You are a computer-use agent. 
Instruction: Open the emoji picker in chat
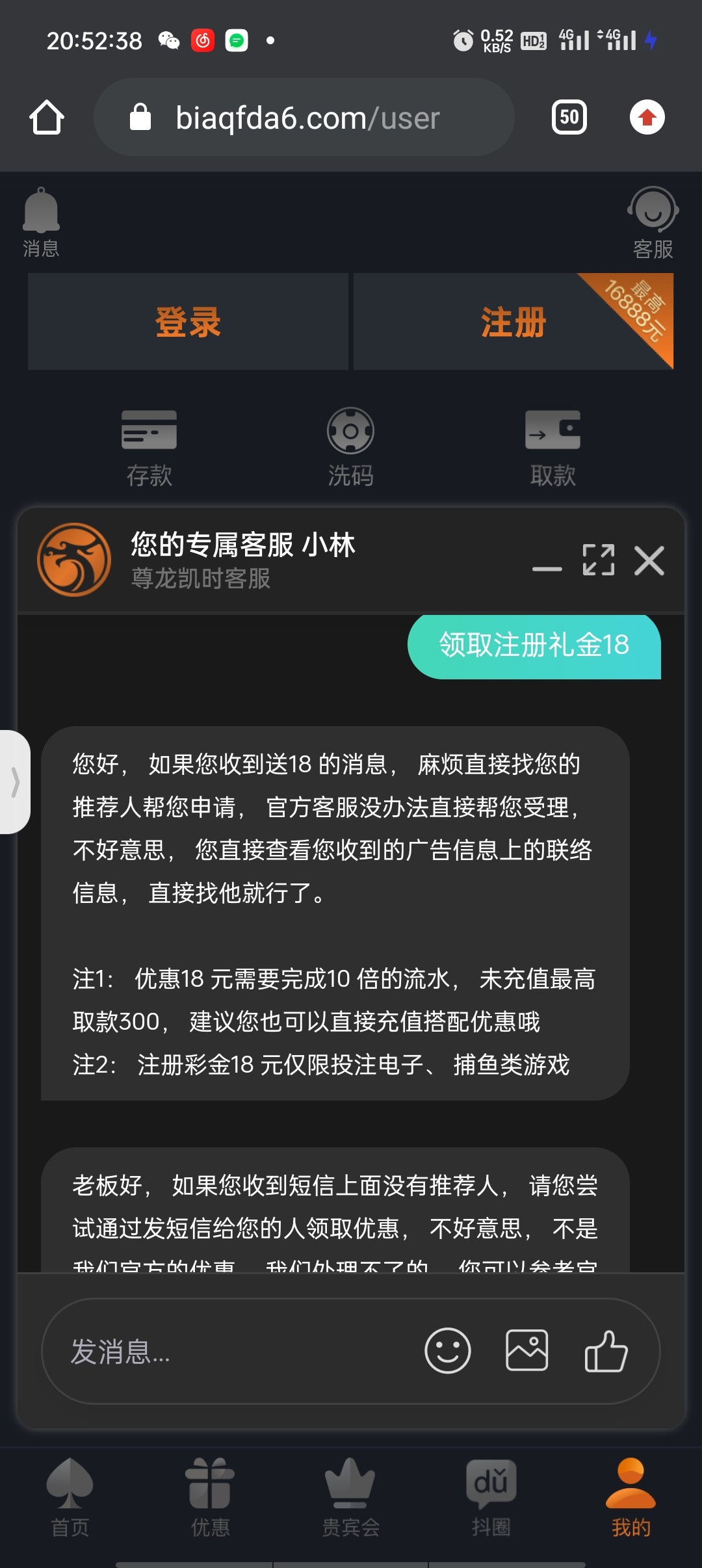447,1350
